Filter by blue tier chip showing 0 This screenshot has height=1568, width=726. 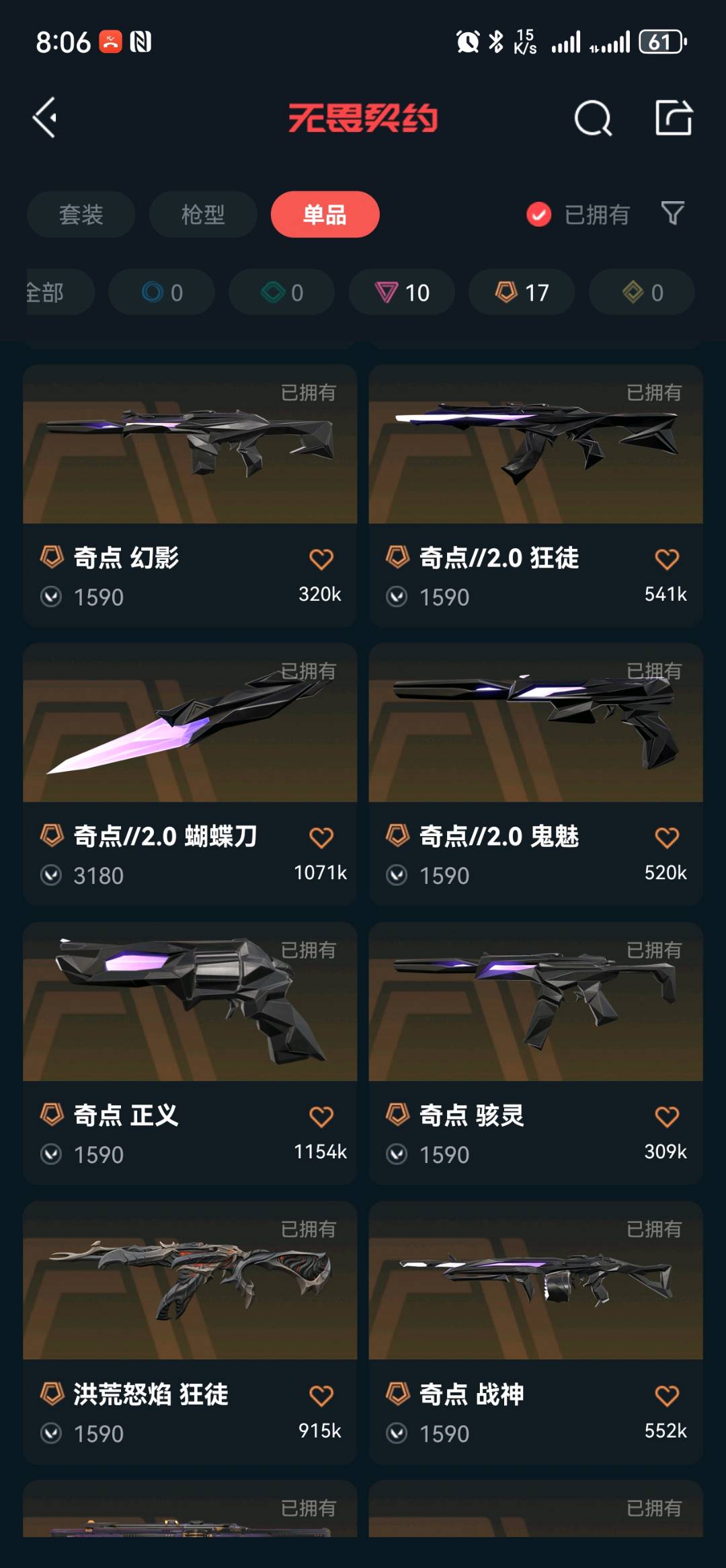coord(162,293)
